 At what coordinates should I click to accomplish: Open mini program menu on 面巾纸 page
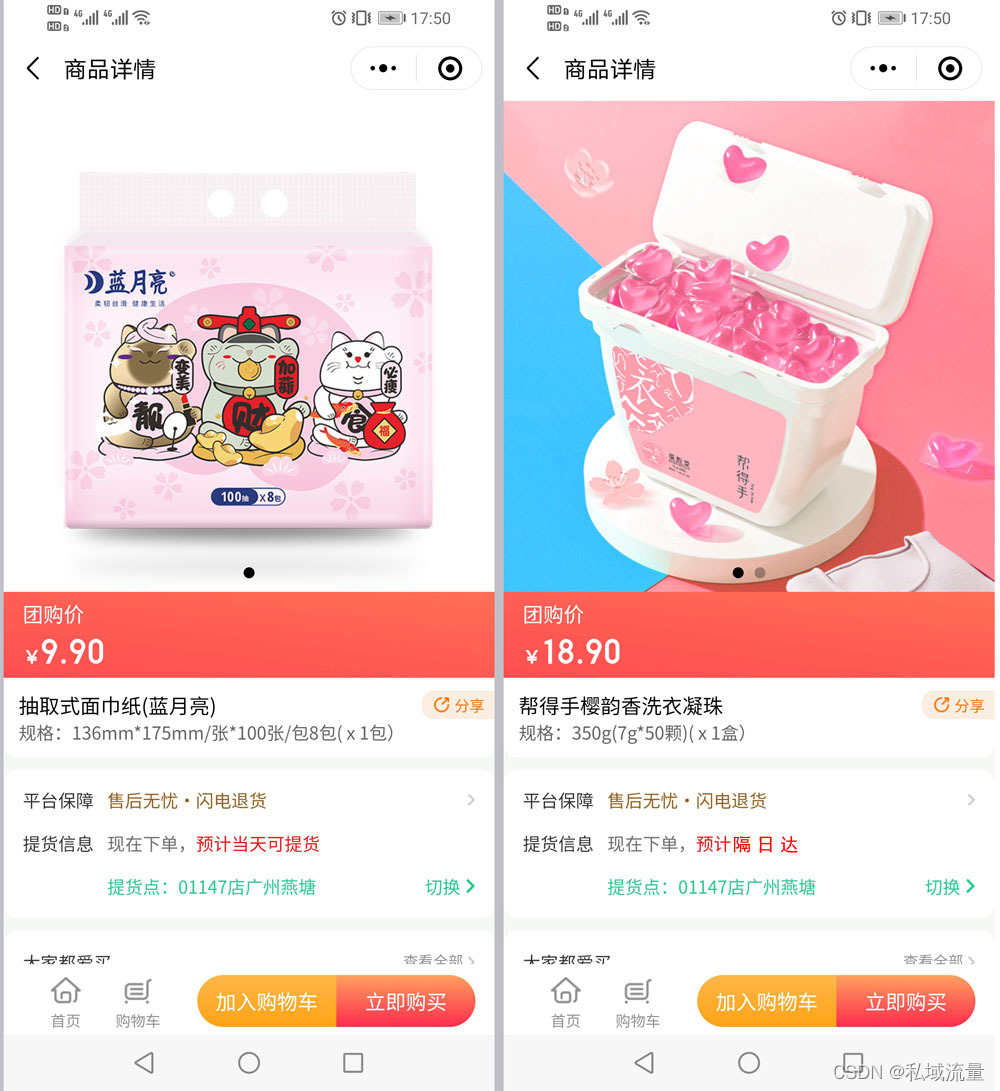coord(383,69)
